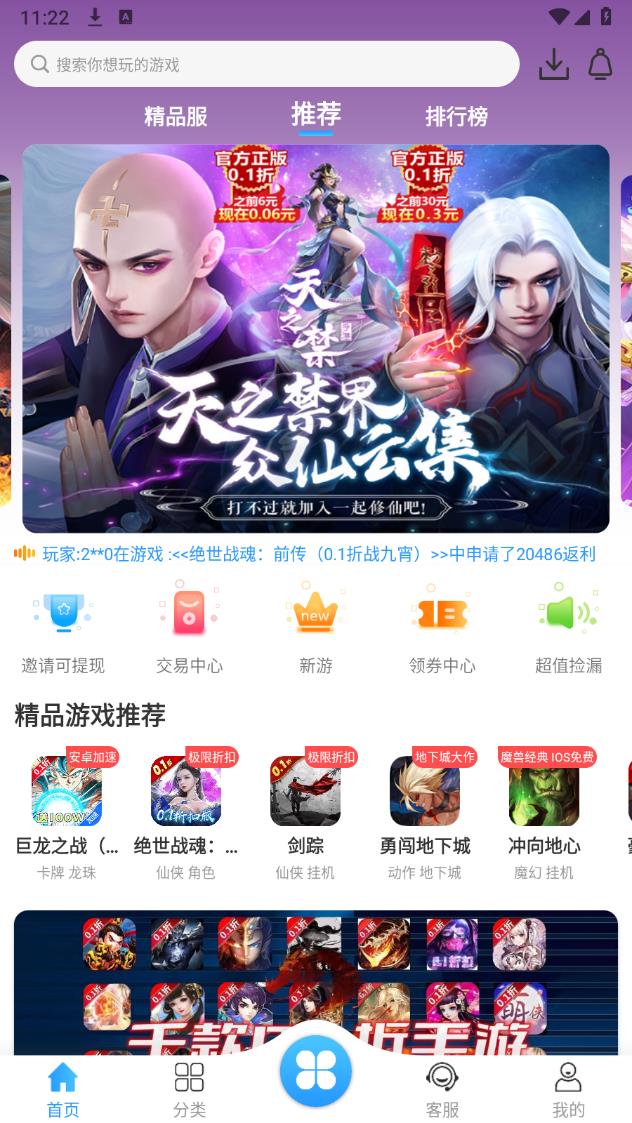Image resolution: width=632 pixels, height=1123 pixels.
Task: Go to the 我的 tab
Action: (568, 1089)
